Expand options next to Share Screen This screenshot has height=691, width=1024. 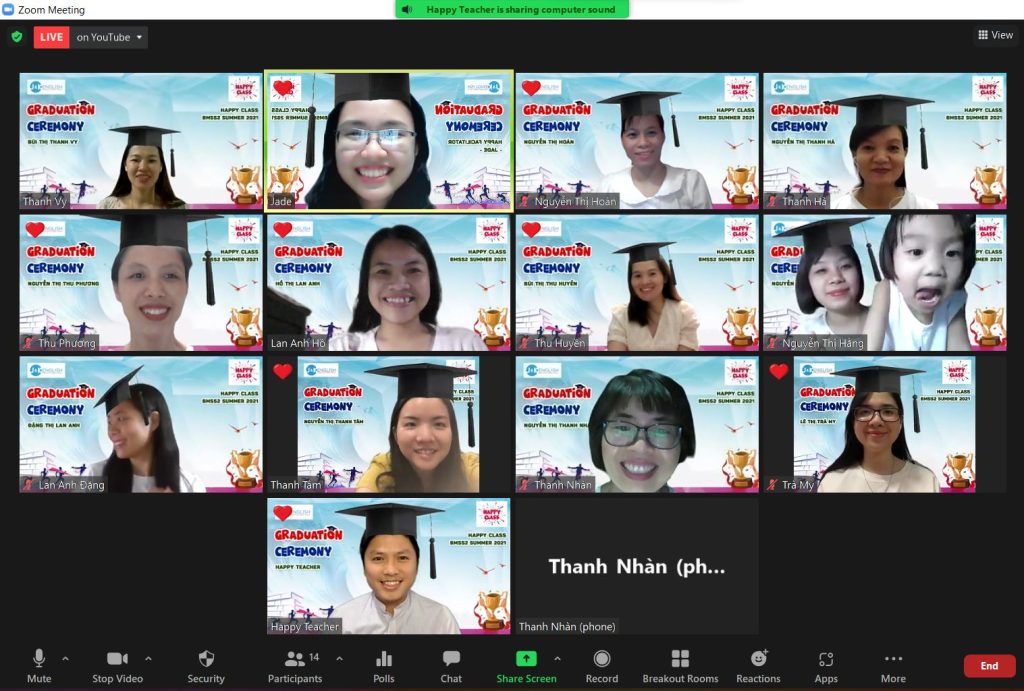click(557, 659)
